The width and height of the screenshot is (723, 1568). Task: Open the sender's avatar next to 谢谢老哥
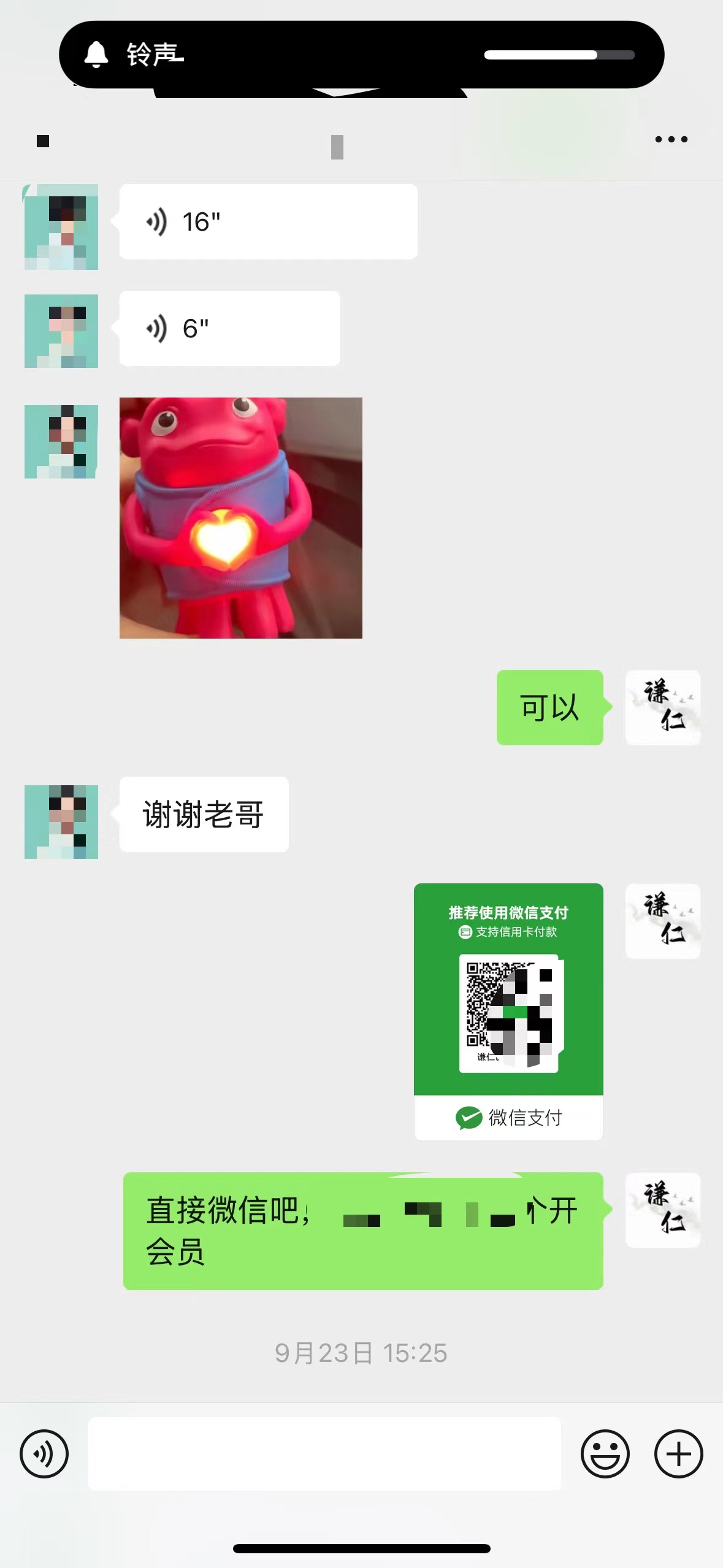(61, 822)
